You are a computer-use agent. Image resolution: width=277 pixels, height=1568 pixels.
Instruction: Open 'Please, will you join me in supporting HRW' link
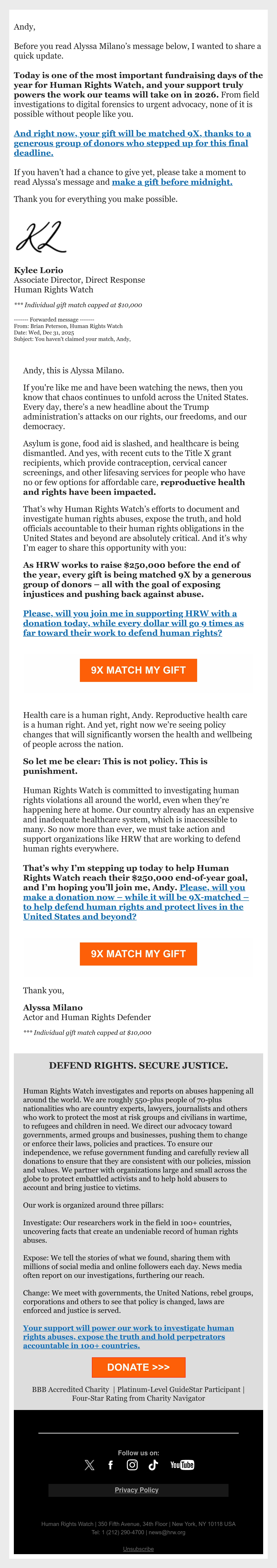[133, 623]
